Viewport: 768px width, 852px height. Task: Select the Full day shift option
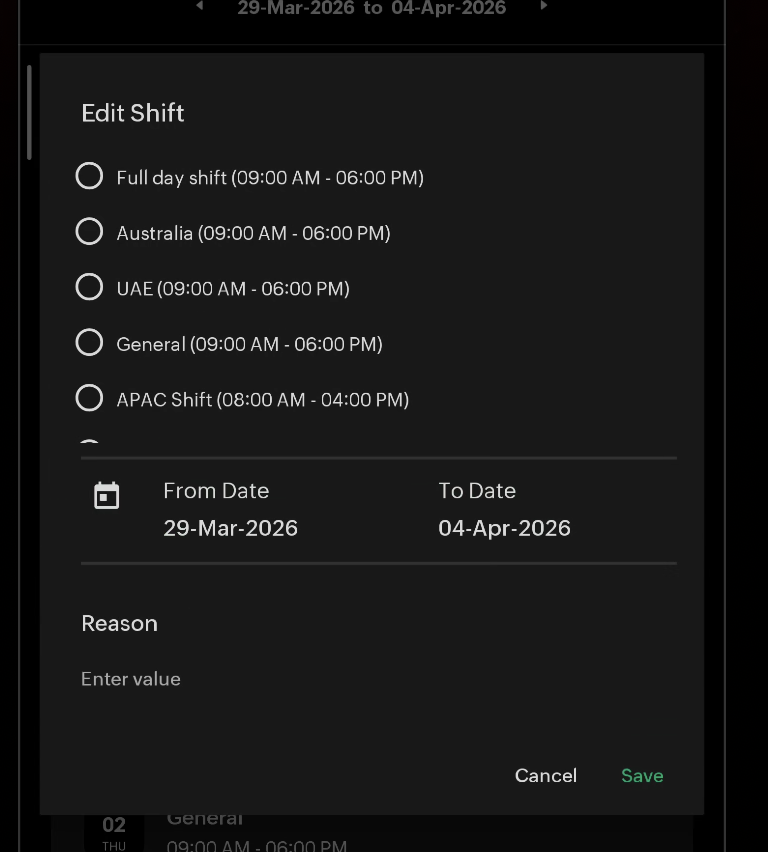[x=90, y=177]
